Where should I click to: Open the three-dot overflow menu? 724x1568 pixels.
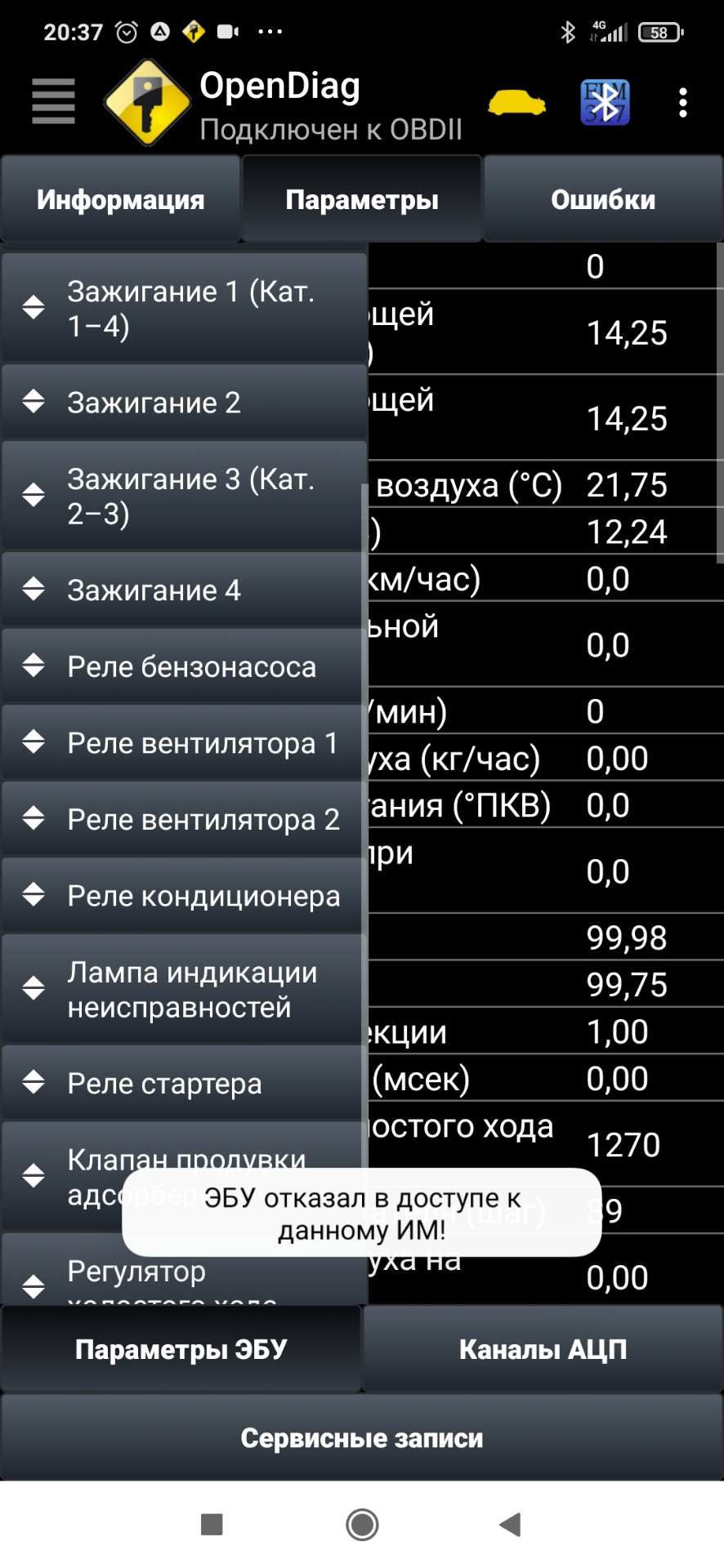coord(683,103)
